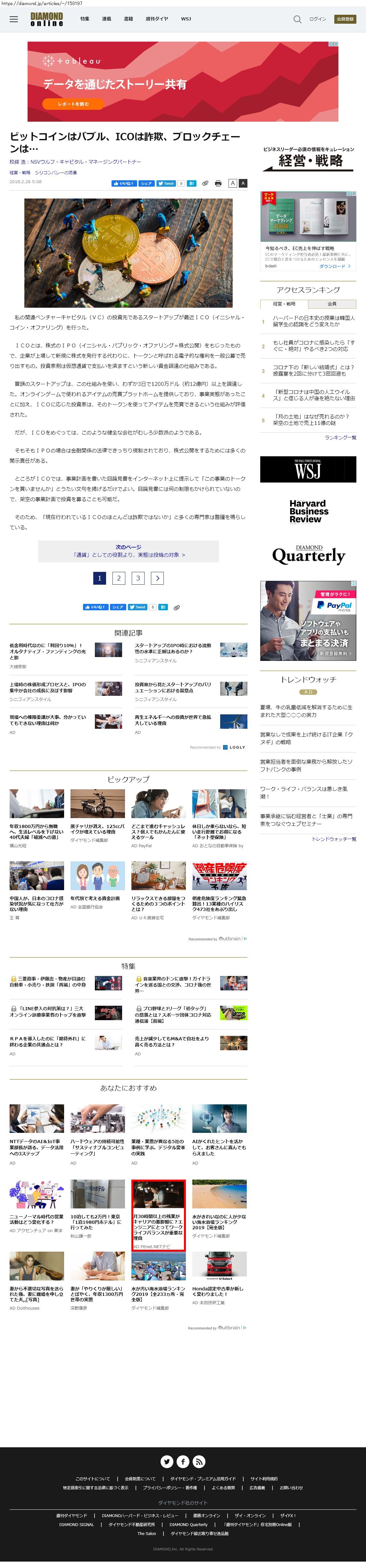This screenshot has height=1568, width=366.
Task: Print this article with the printer icon
Action: coord(218,183)
